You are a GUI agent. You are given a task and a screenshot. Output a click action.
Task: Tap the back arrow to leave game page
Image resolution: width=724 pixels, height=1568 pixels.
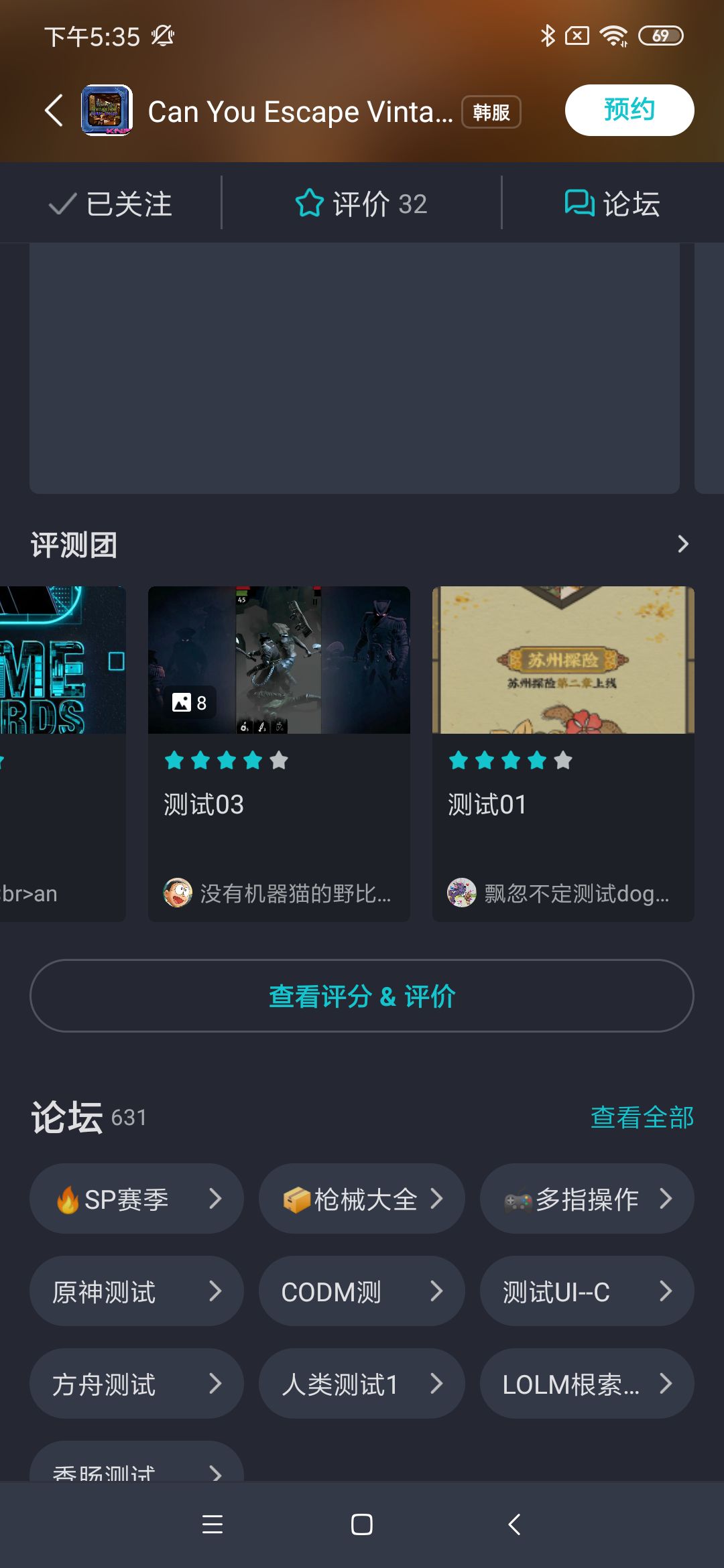54,109
